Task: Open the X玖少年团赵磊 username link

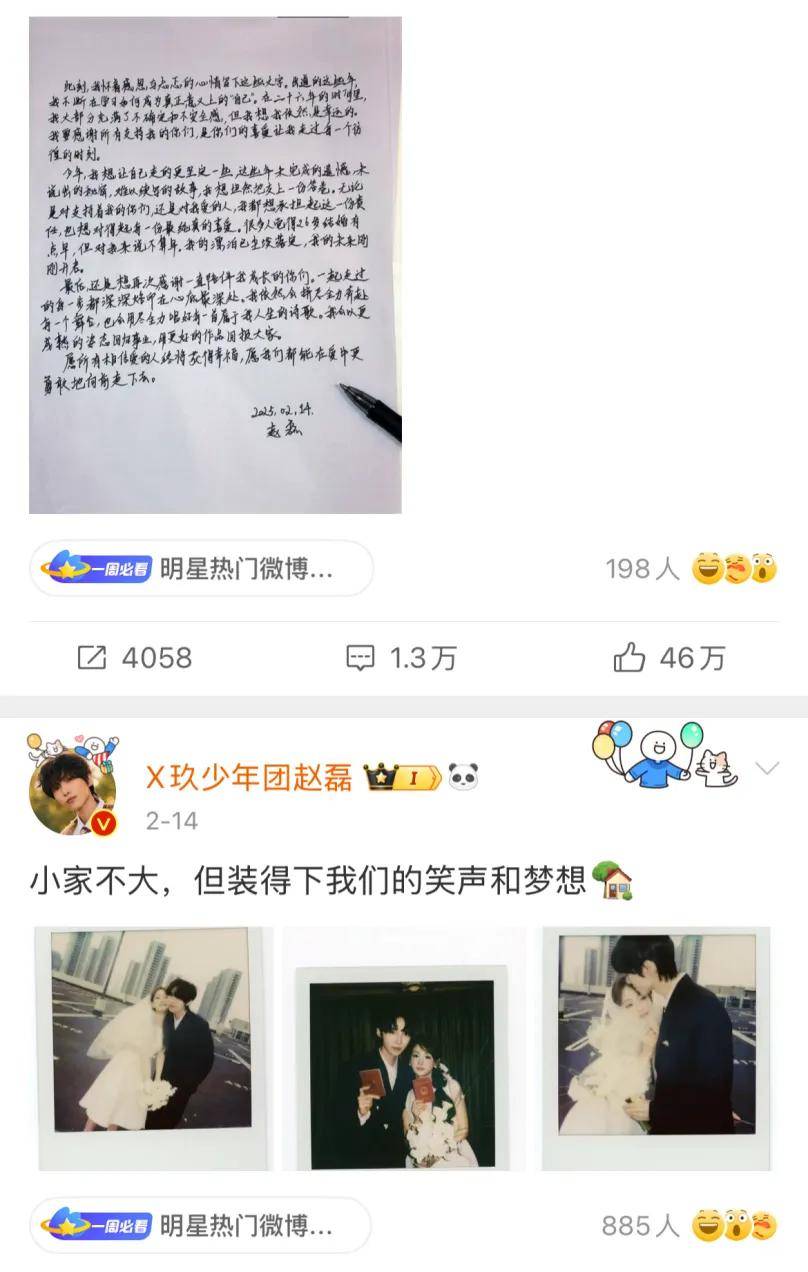Action: click(x=249, y=777)
